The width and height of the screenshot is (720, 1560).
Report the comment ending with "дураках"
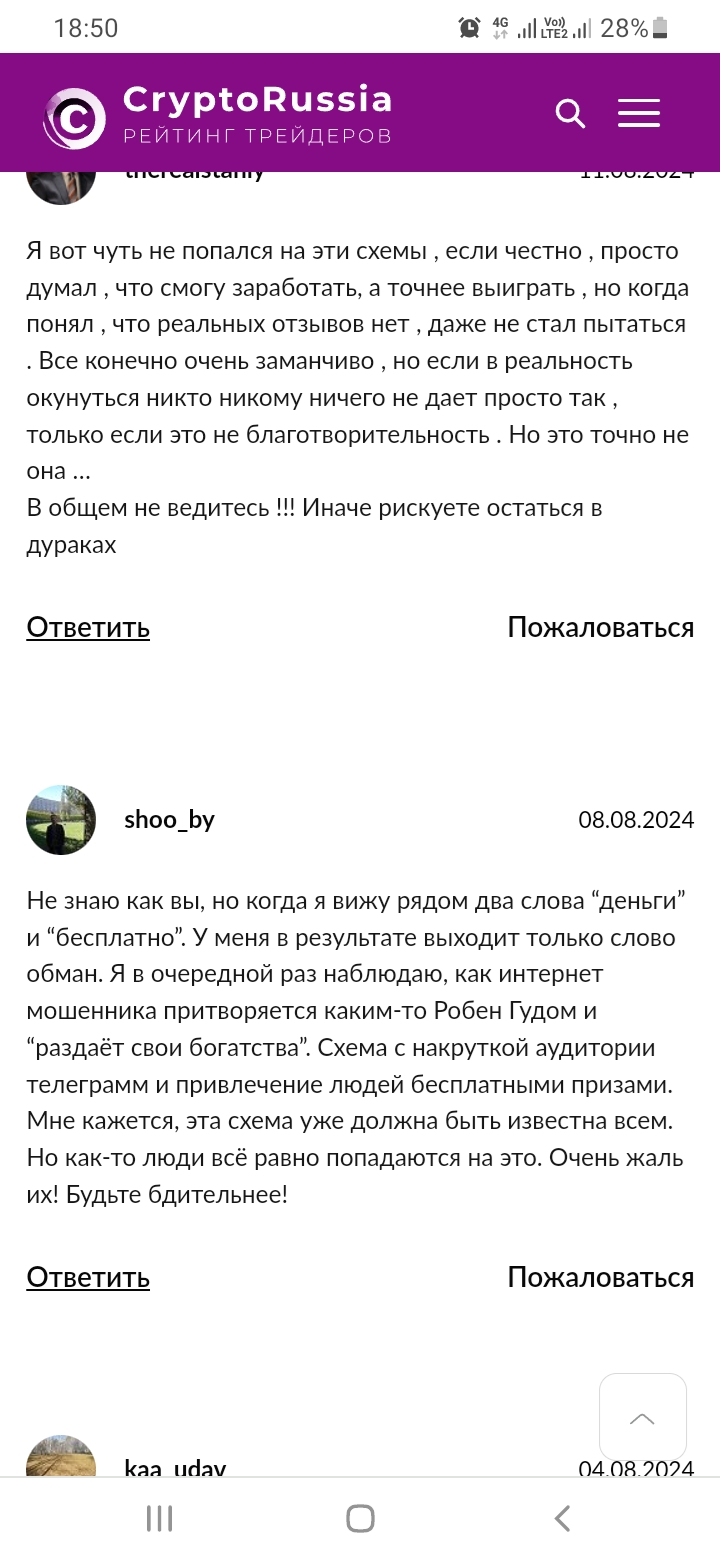[x=600, y=627]
